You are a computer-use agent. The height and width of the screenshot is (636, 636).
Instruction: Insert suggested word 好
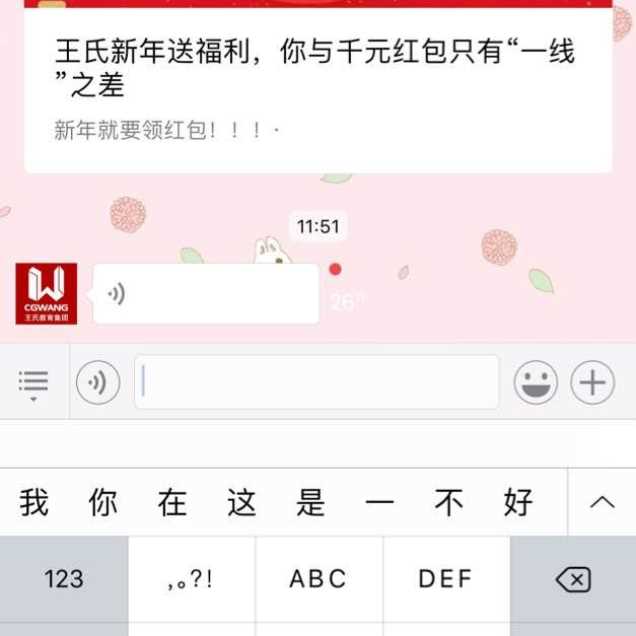pyautogui.click(x=518, y=502)
